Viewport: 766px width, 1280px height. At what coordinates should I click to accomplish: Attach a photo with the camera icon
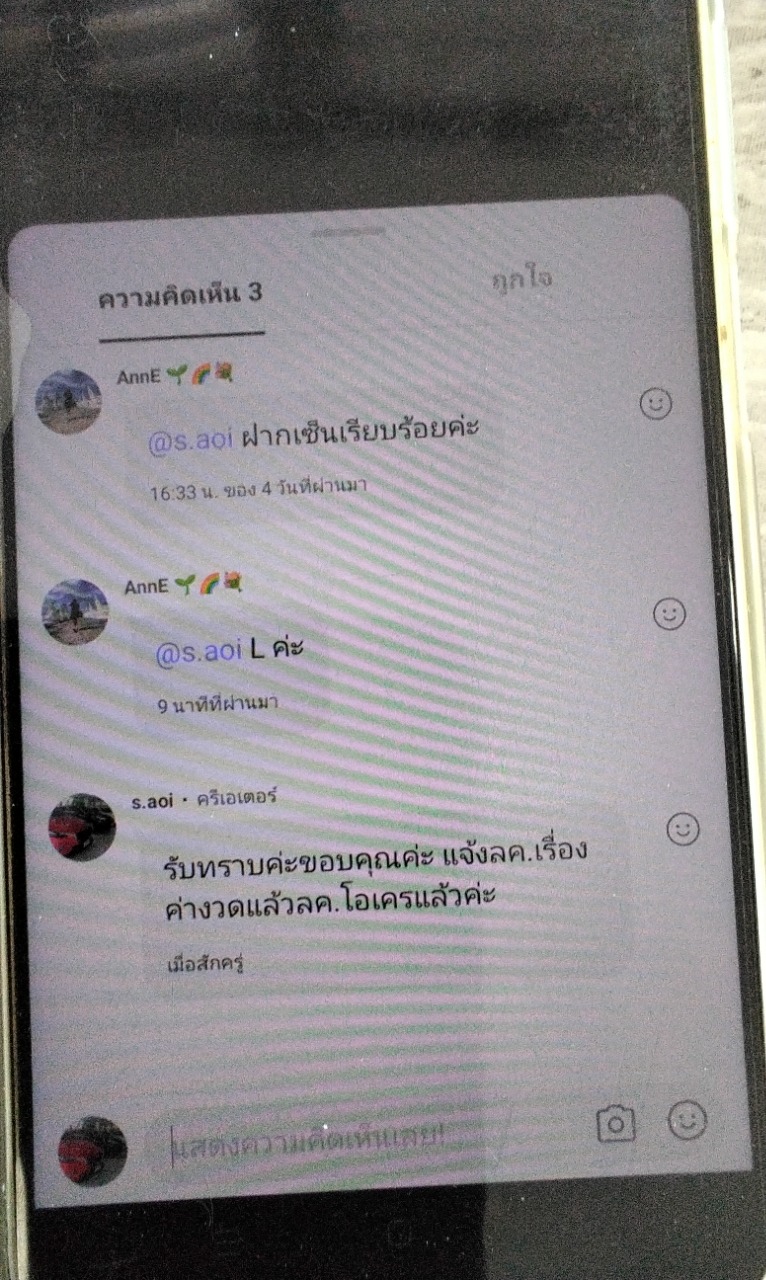(616, 1124)
